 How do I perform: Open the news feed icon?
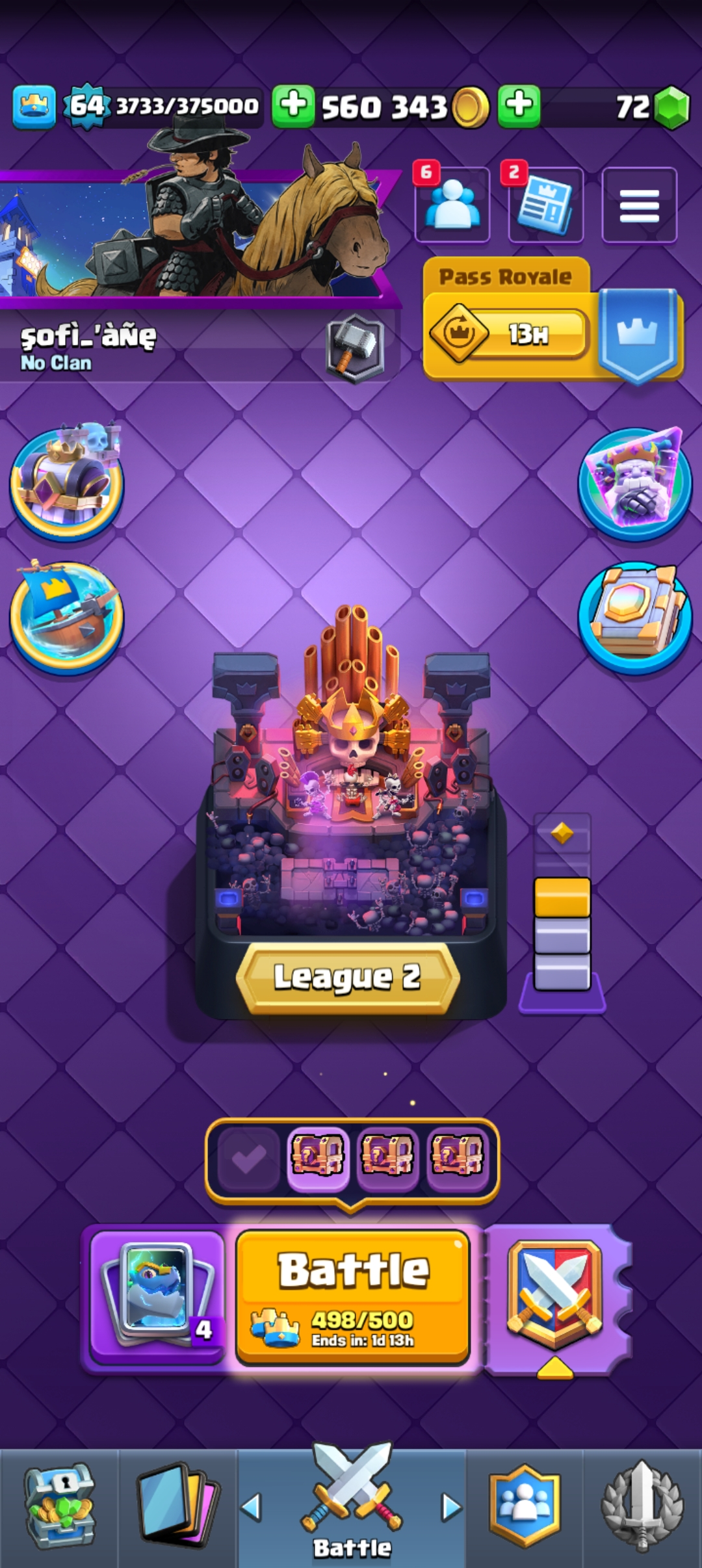545,205
